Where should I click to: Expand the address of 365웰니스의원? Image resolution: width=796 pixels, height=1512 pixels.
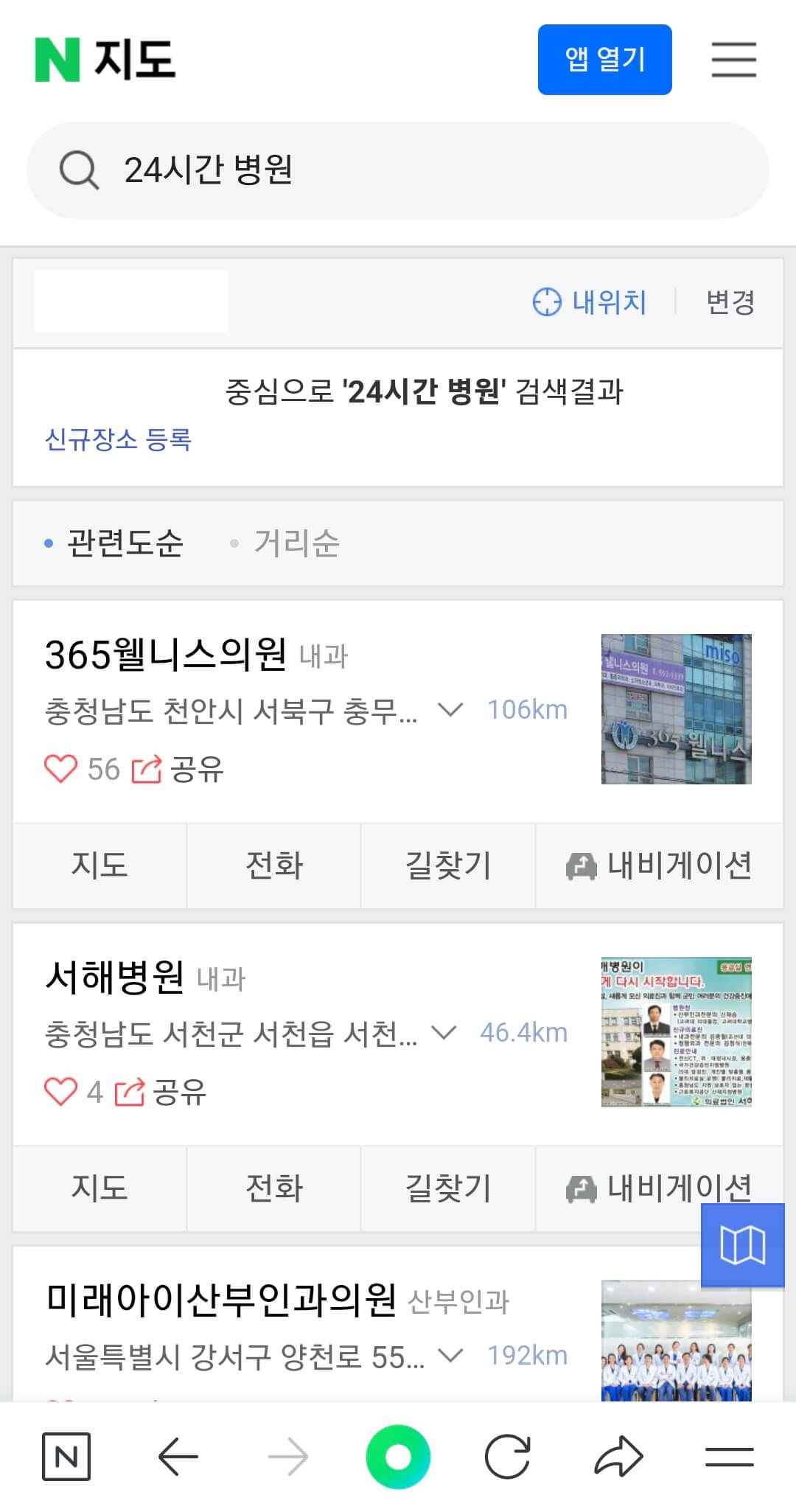point(450,710)
